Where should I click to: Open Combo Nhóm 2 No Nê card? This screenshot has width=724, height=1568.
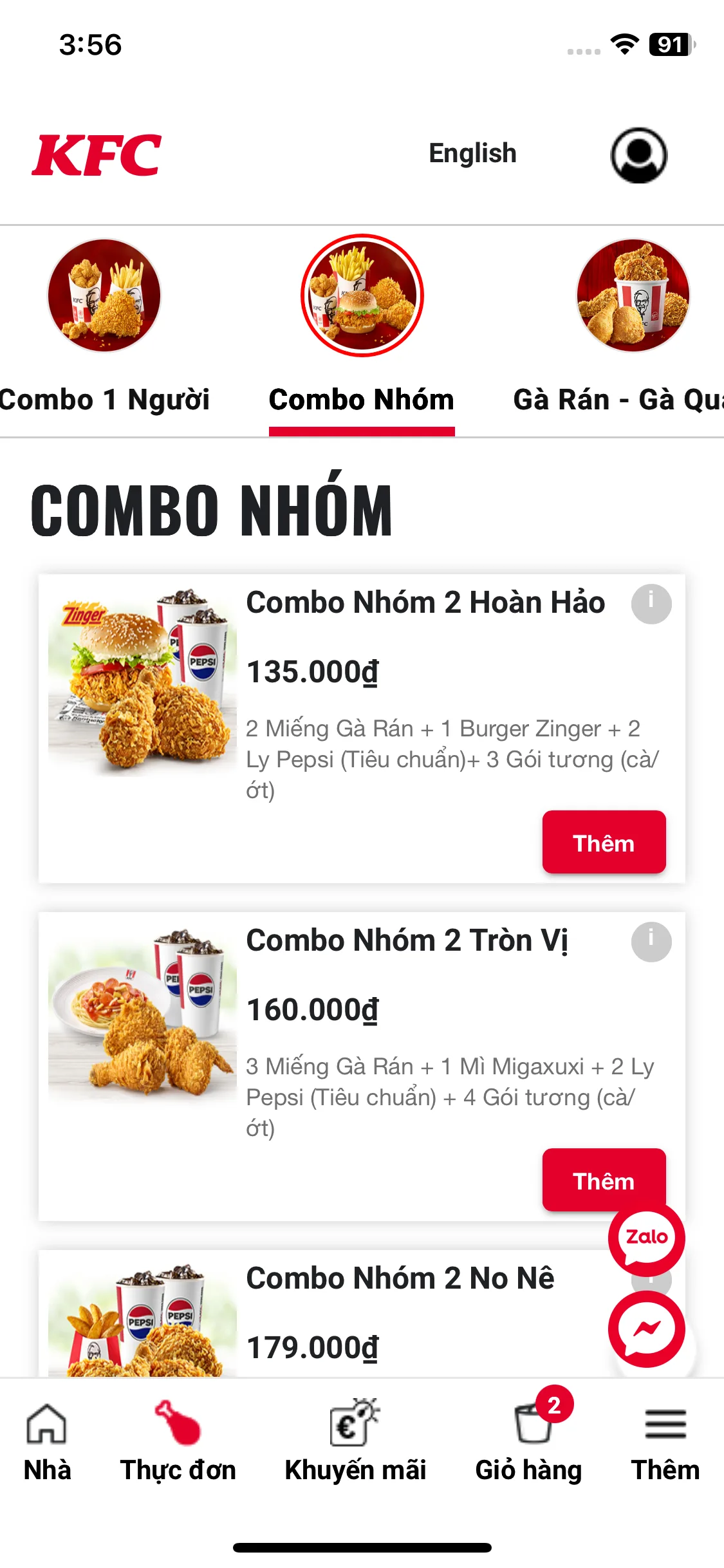(399, 1279)
